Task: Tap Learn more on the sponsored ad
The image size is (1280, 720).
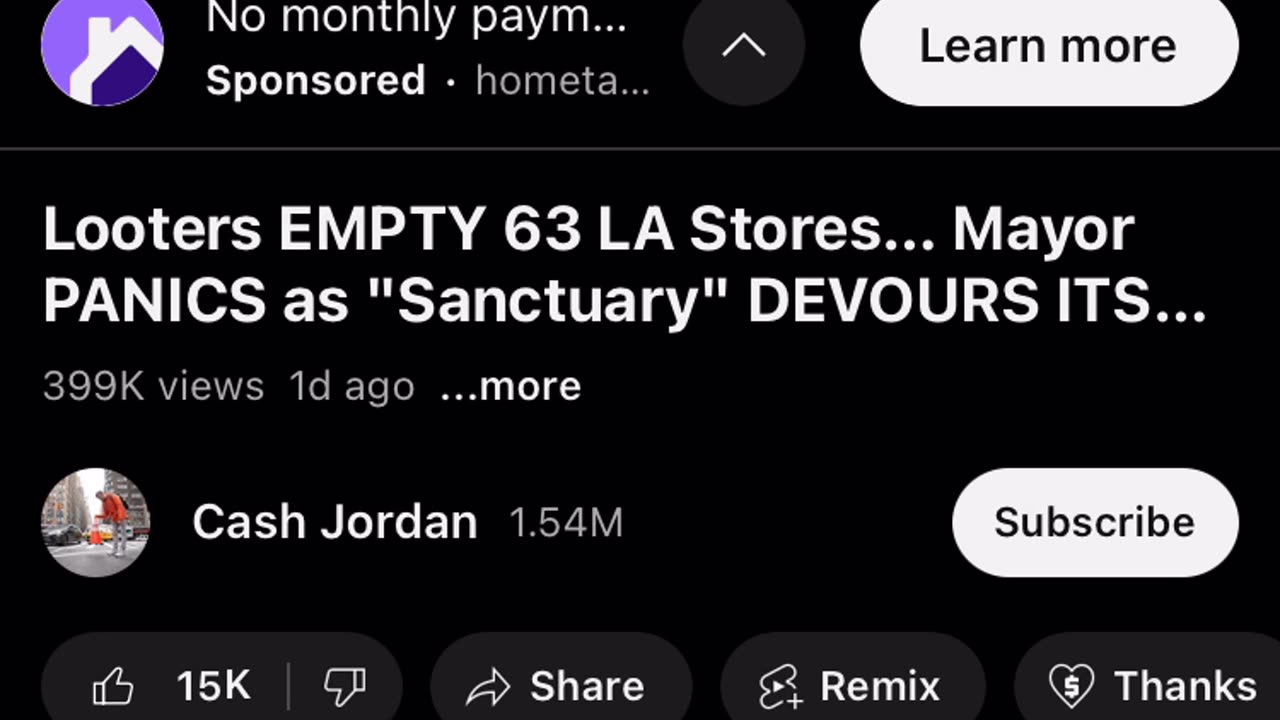Action: [1048, 46]
